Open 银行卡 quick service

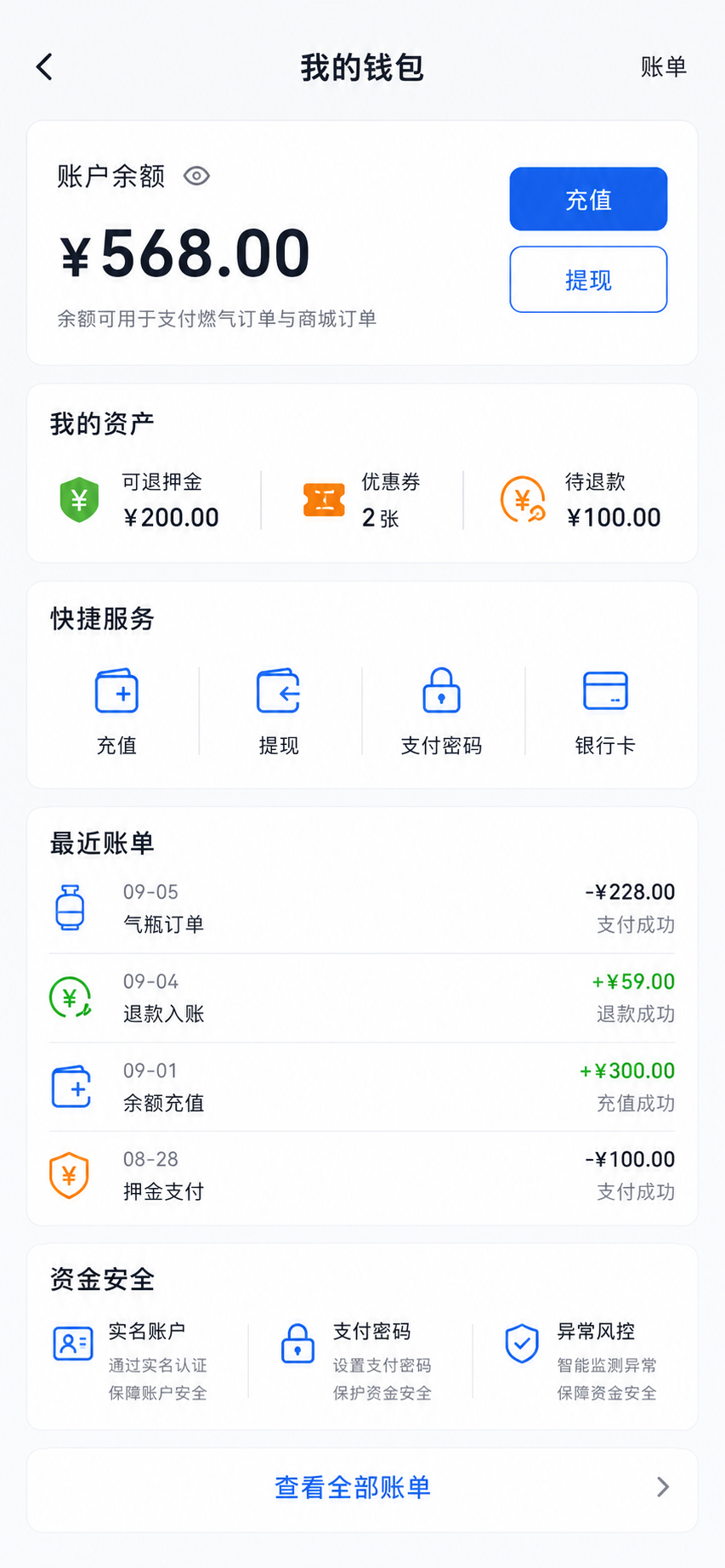point(605,712)
